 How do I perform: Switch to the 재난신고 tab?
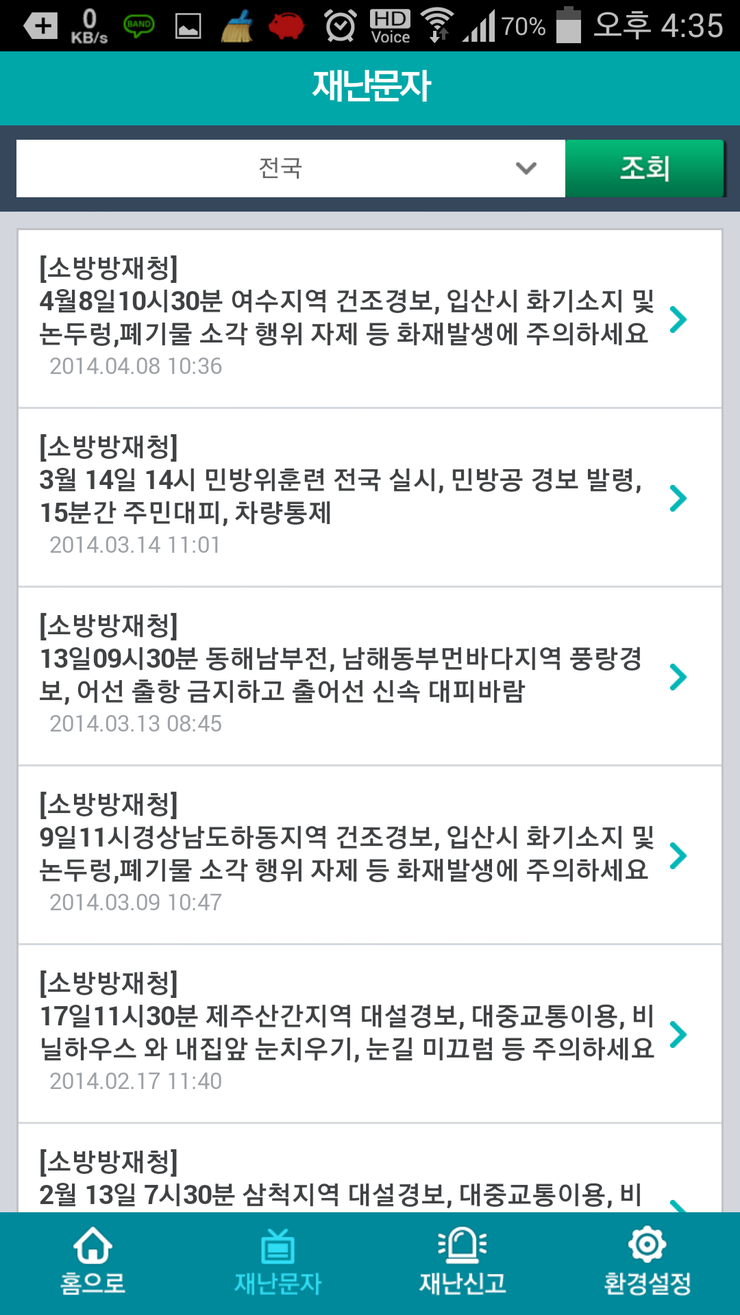click(462, 1263)
